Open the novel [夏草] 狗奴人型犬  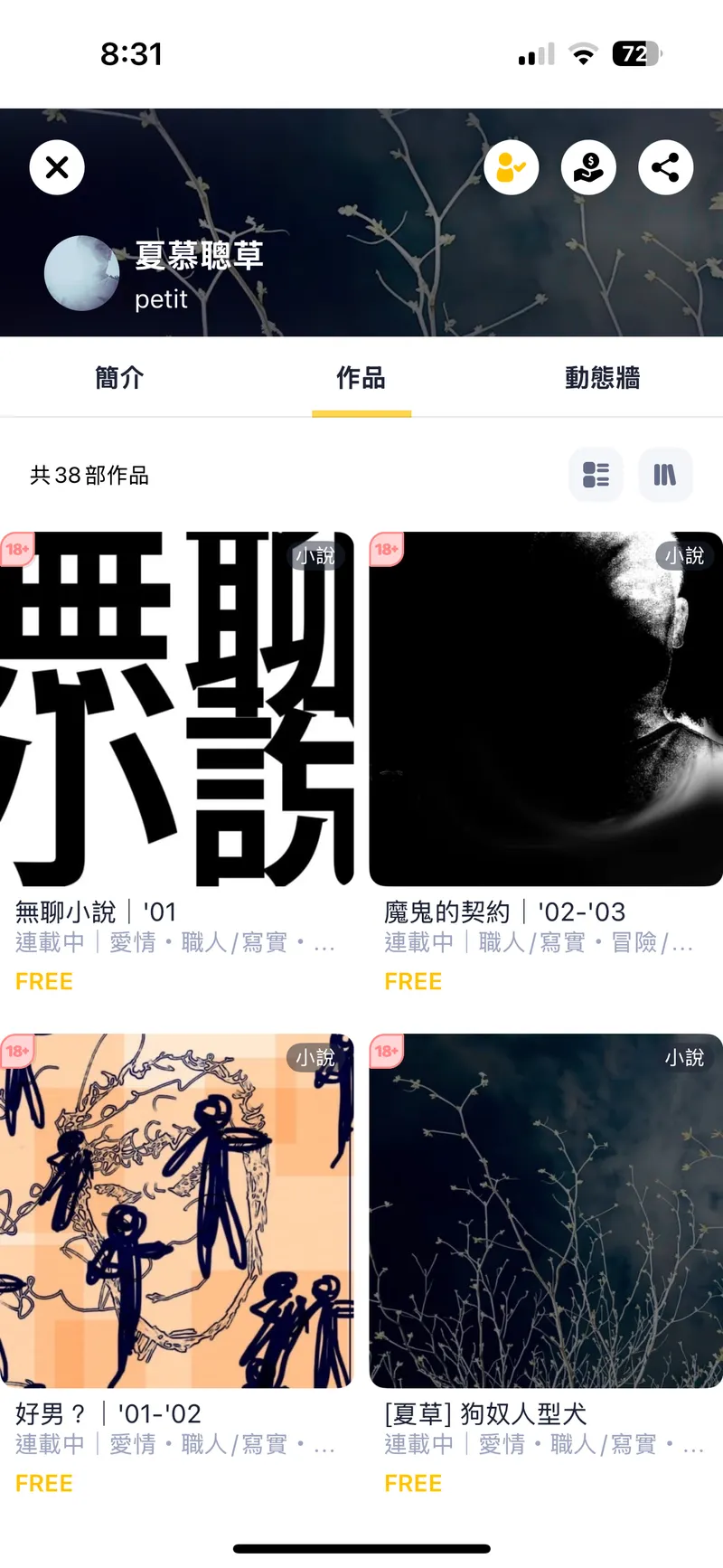tap(546, 1212)
